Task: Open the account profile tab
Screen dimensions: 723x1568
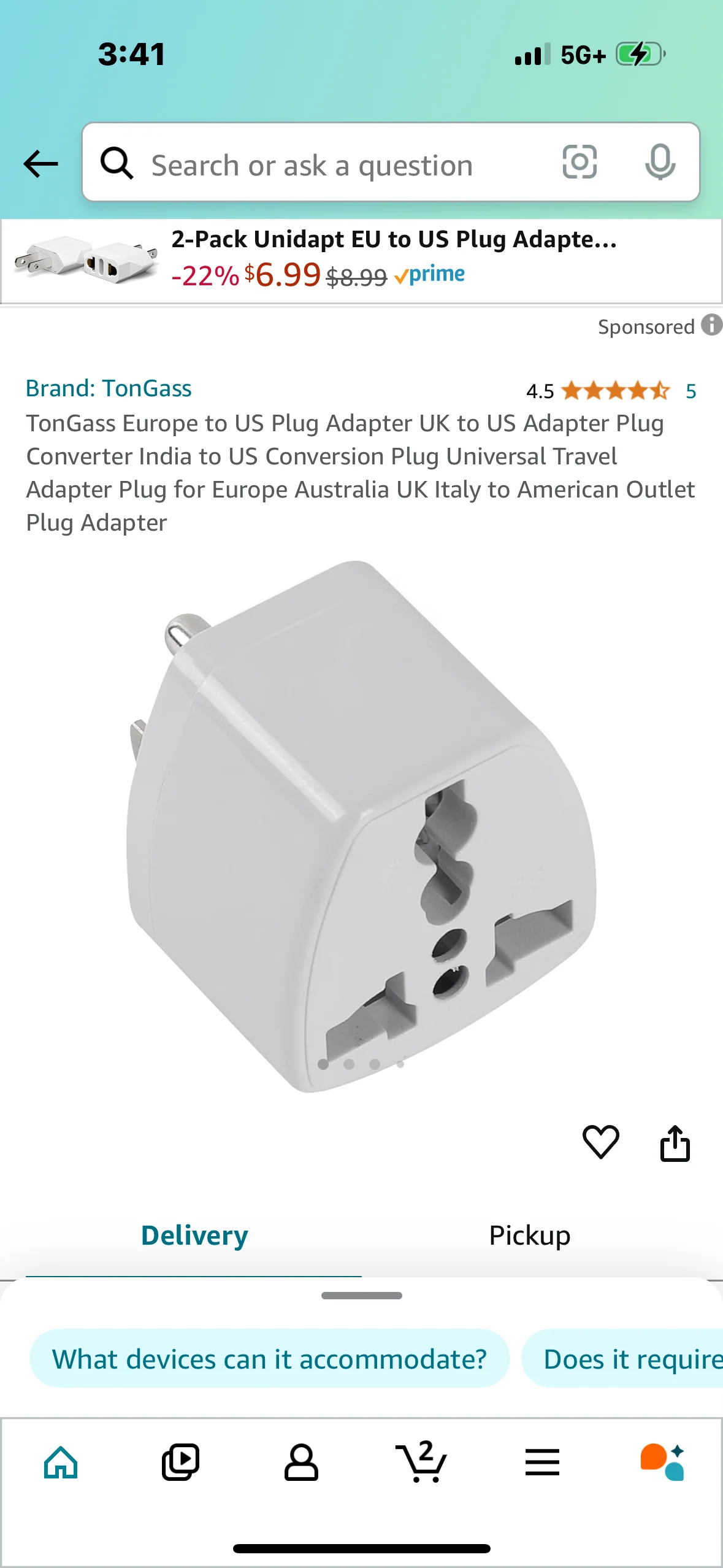Action: [301, 1462]
